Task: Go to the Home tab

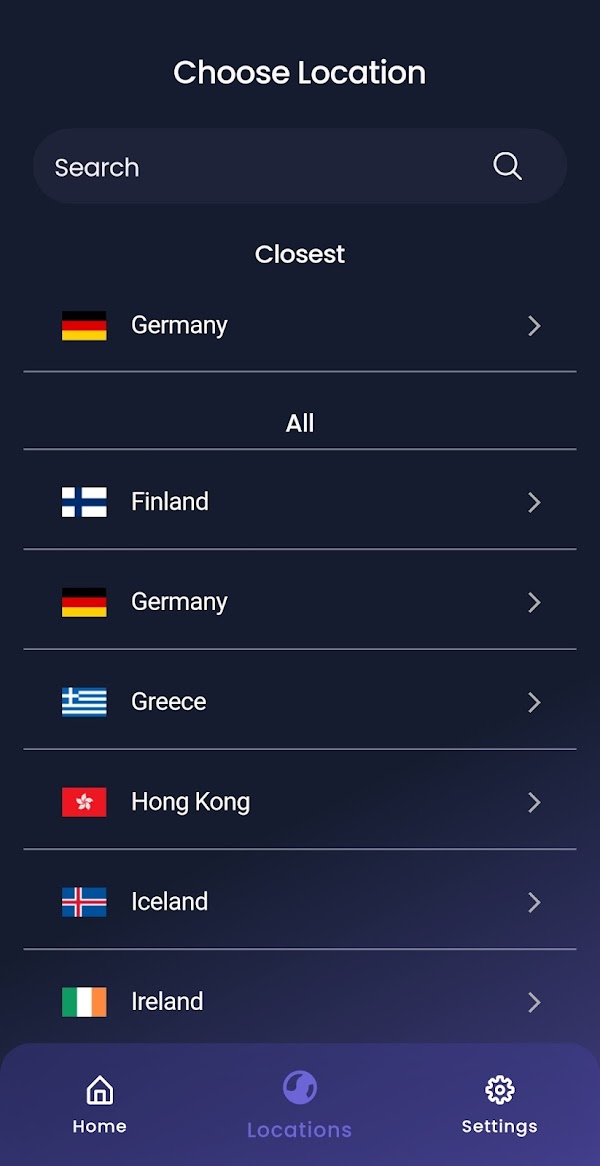Action: [x=100, y=1104]
